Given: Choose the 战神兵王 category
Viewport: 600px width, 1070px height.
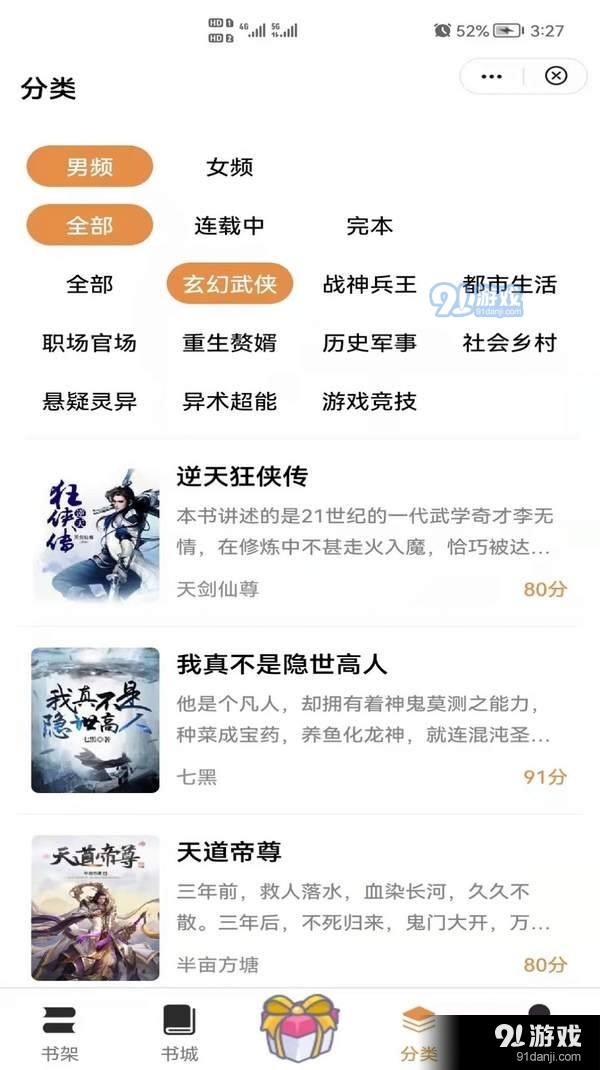Looking at the screenshot, I should pyautogui.click(x=369, y=284).
